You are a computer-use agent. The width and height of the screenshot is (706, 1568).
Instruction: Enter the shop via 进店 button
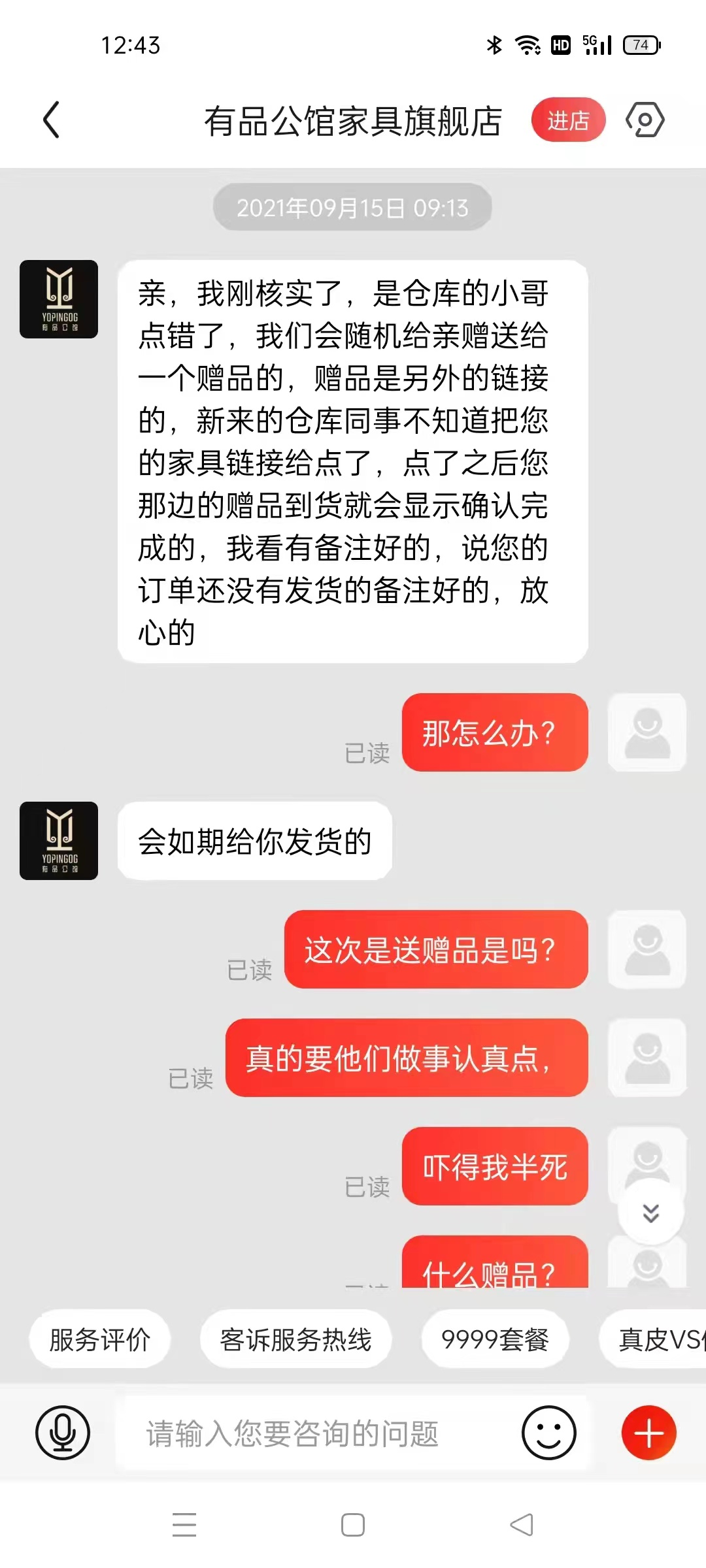click(x=568, y=120)
